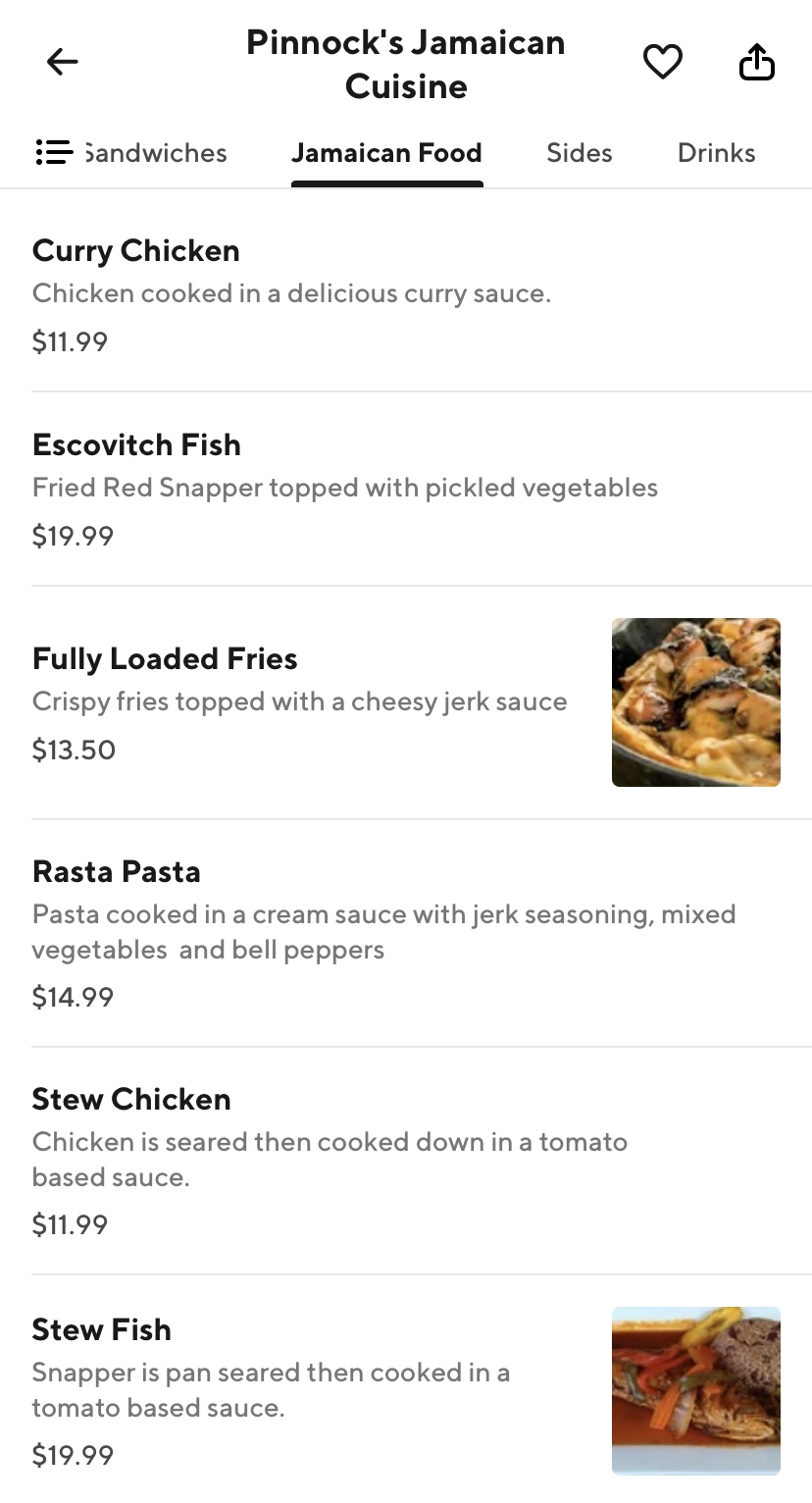Choose the Stew Chicken dish
This screenshot has width=812, height=1503.
[294, 1160]
